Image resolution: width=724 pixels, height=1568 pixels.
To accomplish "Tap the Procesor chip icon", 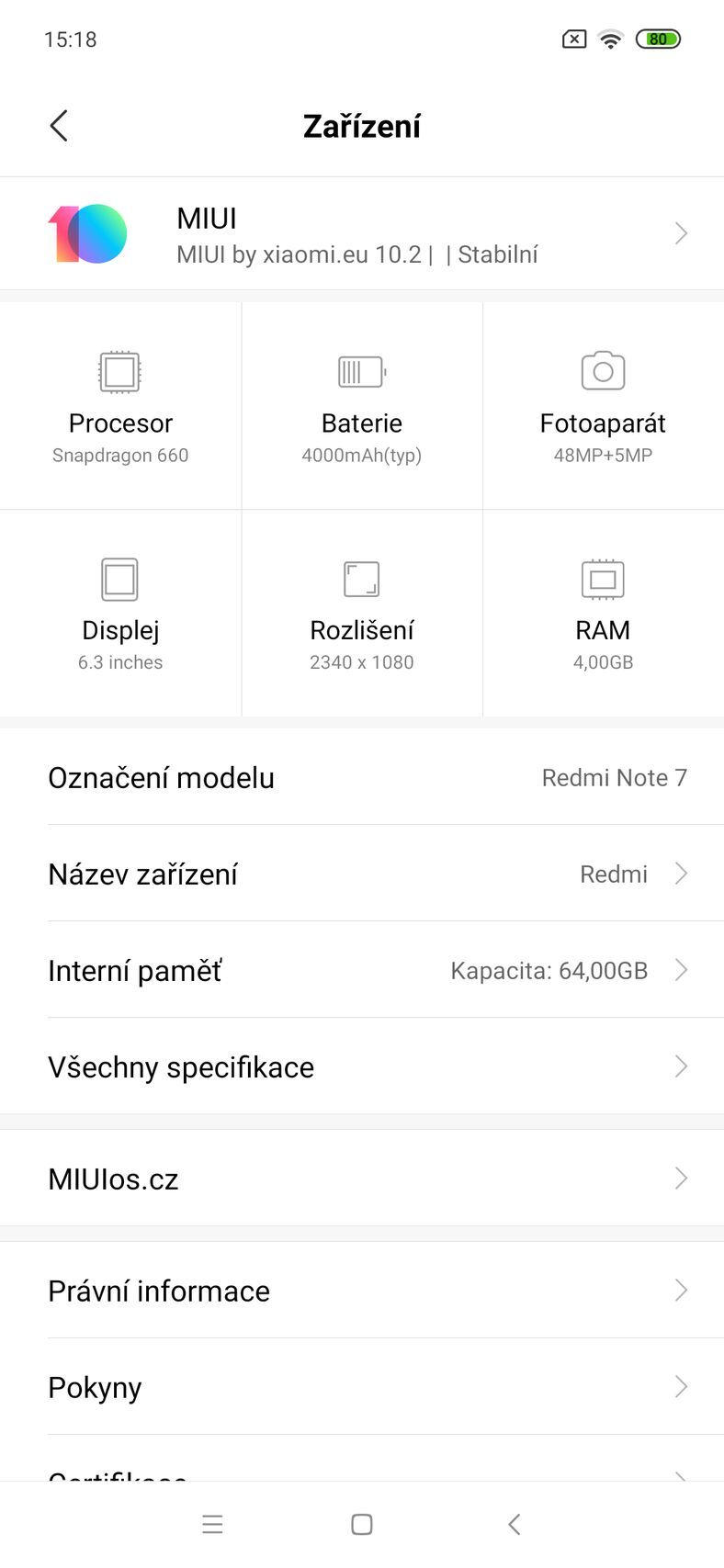I will pos(120,371).
